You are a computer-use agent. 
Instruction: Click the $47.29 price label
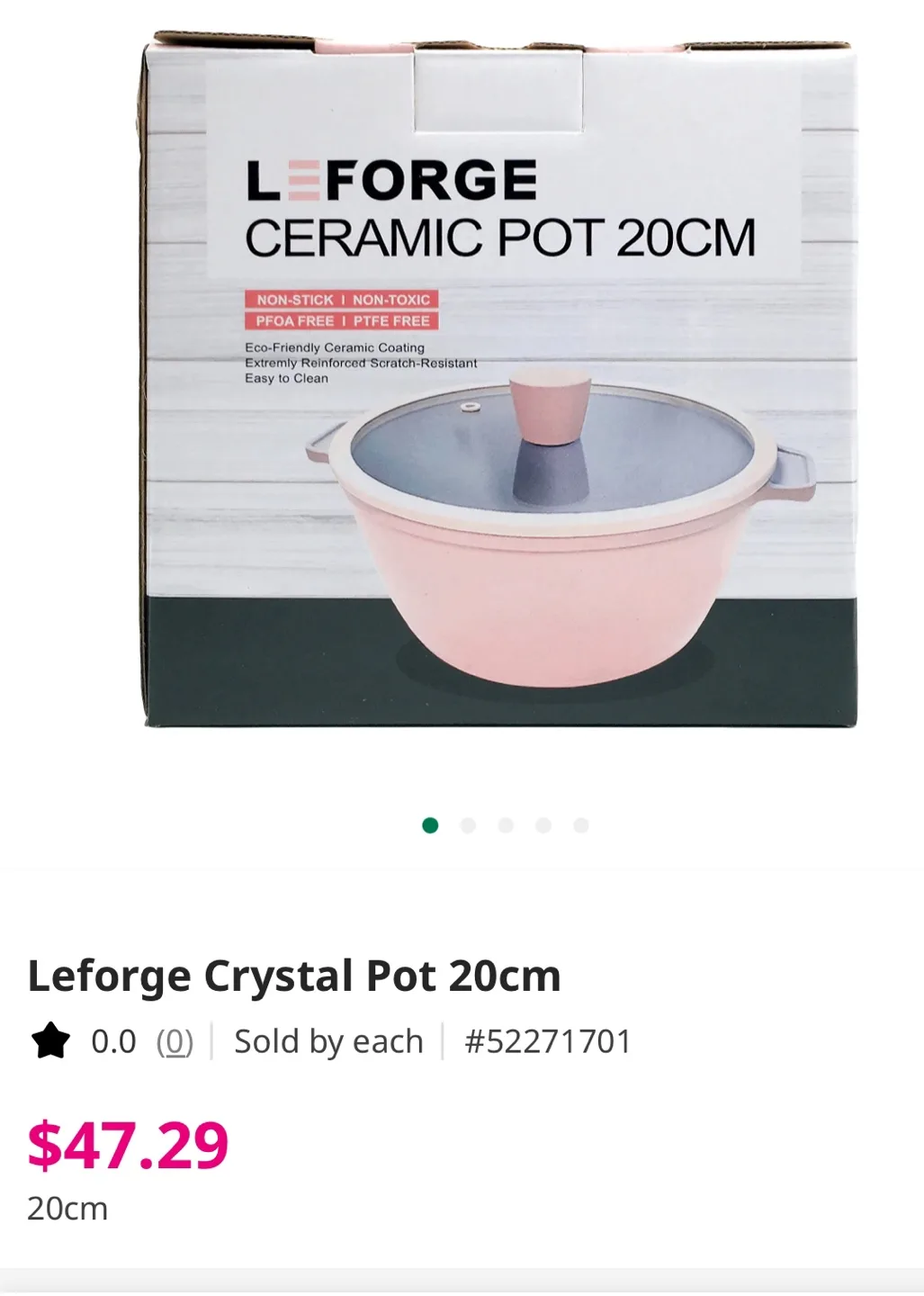pyautogui.click(x=128, y=1146)
